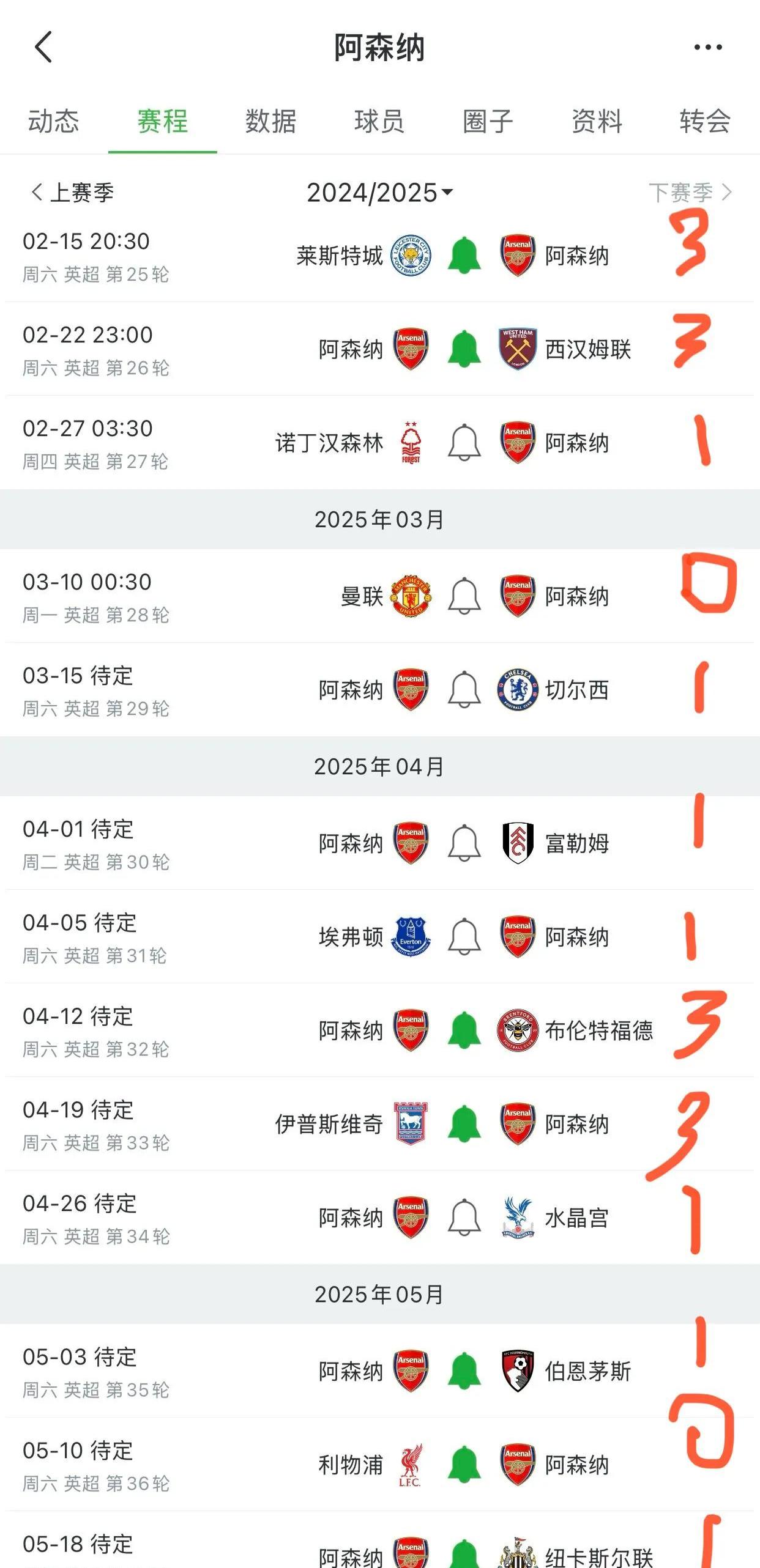Click the Fulham club crest
The height and width of the screenshot is (1568, 760).
[517, 844]
